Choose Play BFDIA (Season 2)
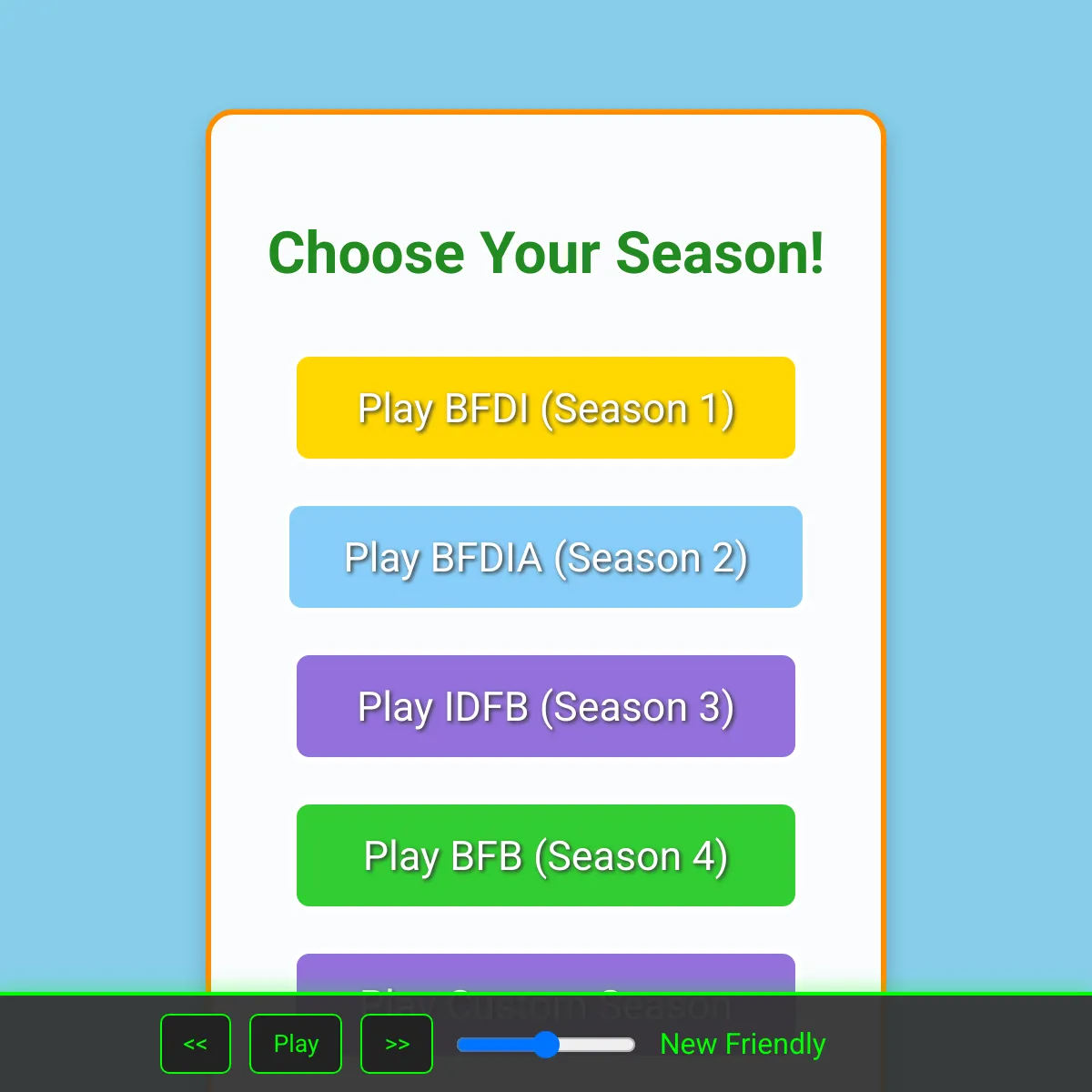Image resolution: width=1092 pixels, height=1092 pixels. (x=546, y=557)
